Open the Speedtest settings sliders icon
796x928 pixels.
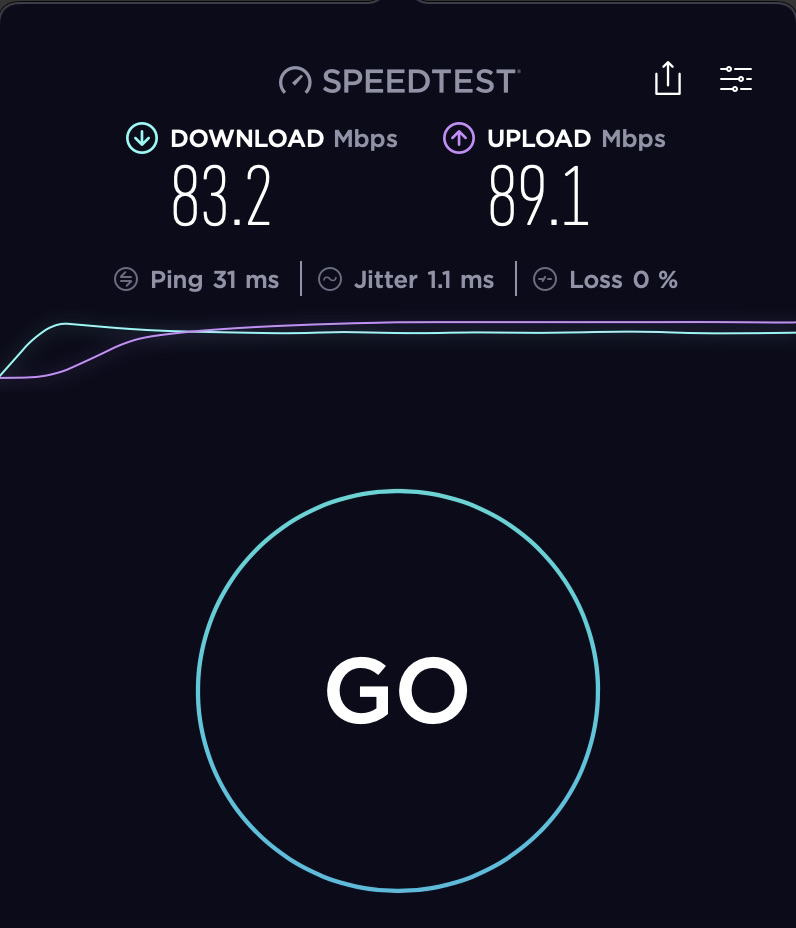coord(736,79)
